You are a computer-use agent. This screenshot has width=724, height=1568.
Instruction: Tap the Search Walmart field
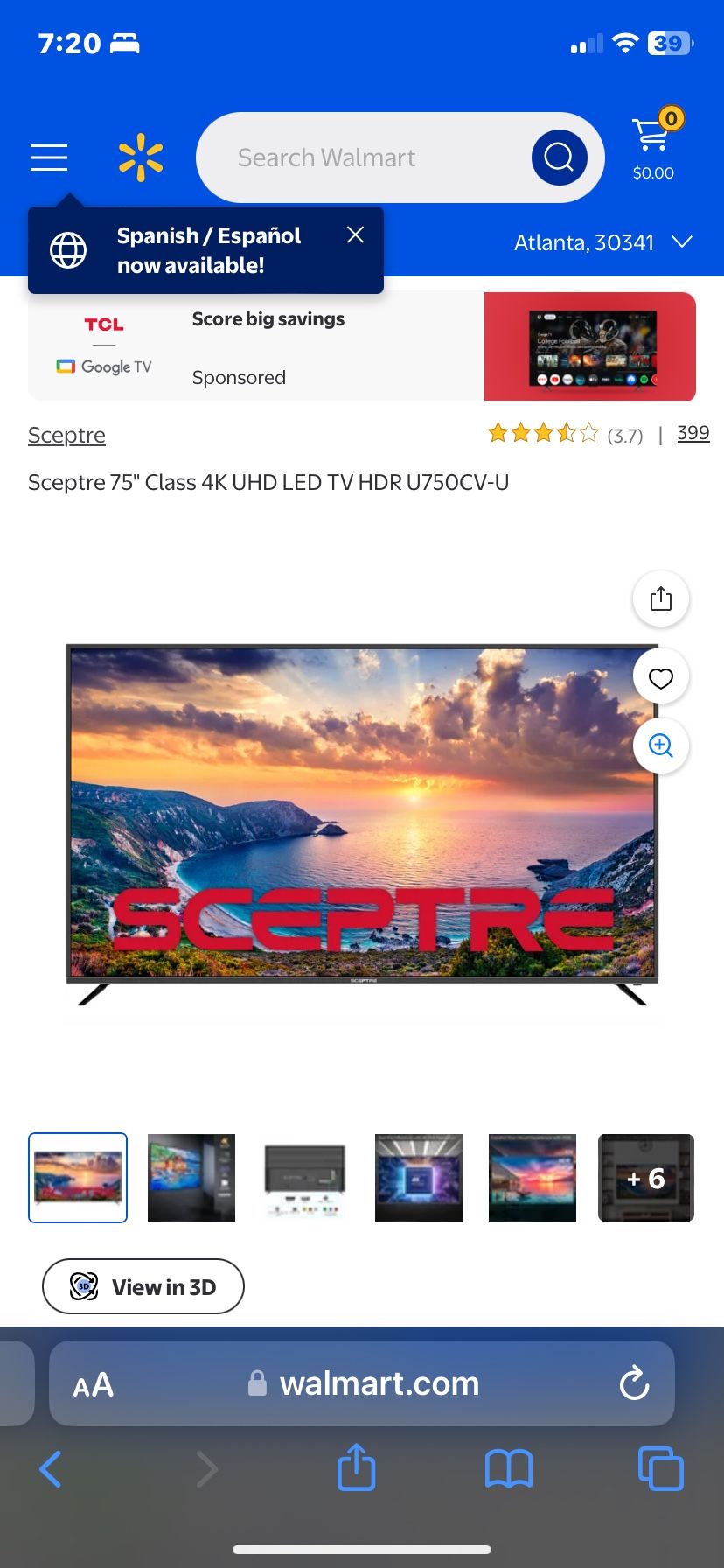(x=359, y=157)
